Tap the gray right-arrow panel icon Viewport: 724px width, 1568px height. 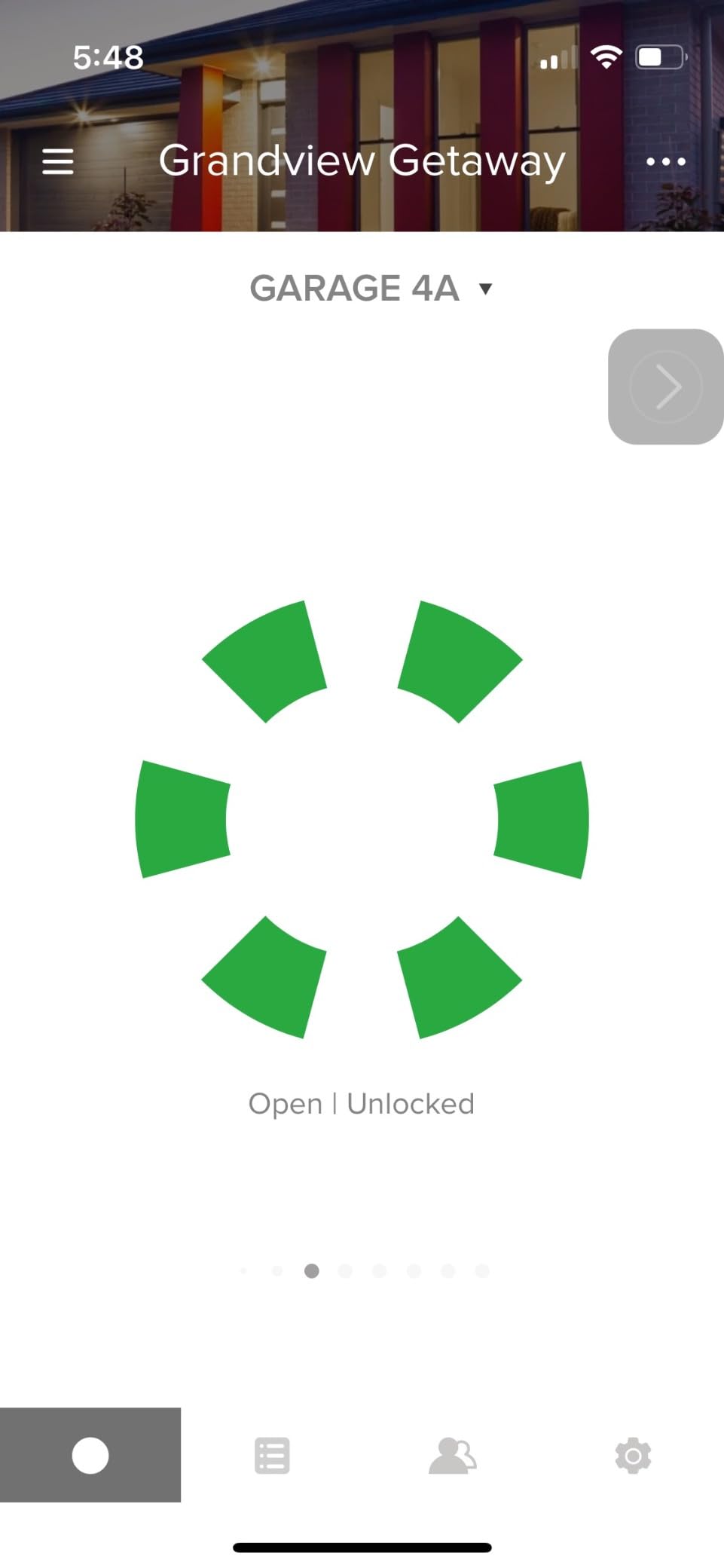(666, 386)
